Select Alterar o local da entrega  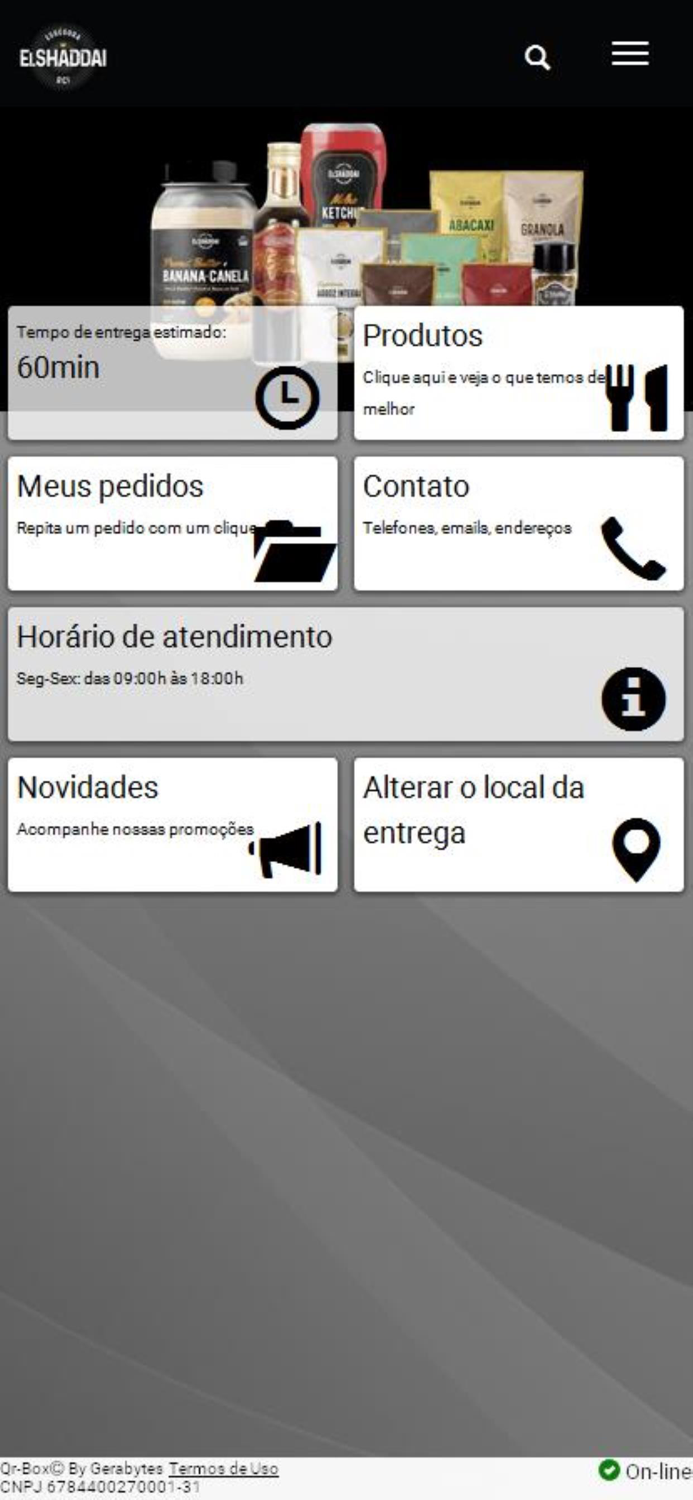(518, 824)
